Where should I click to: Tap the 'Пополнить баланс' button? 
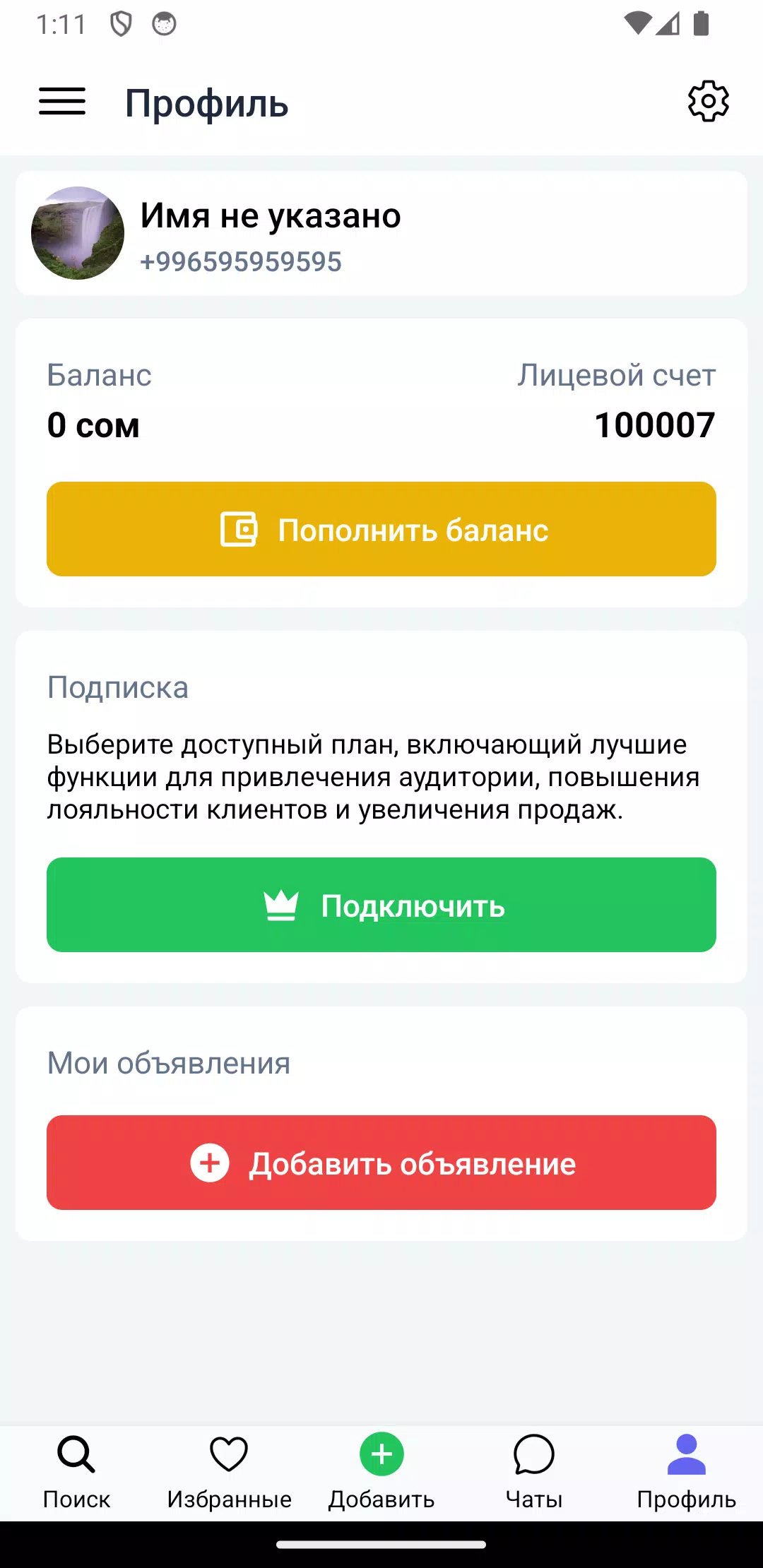[381, 529]
